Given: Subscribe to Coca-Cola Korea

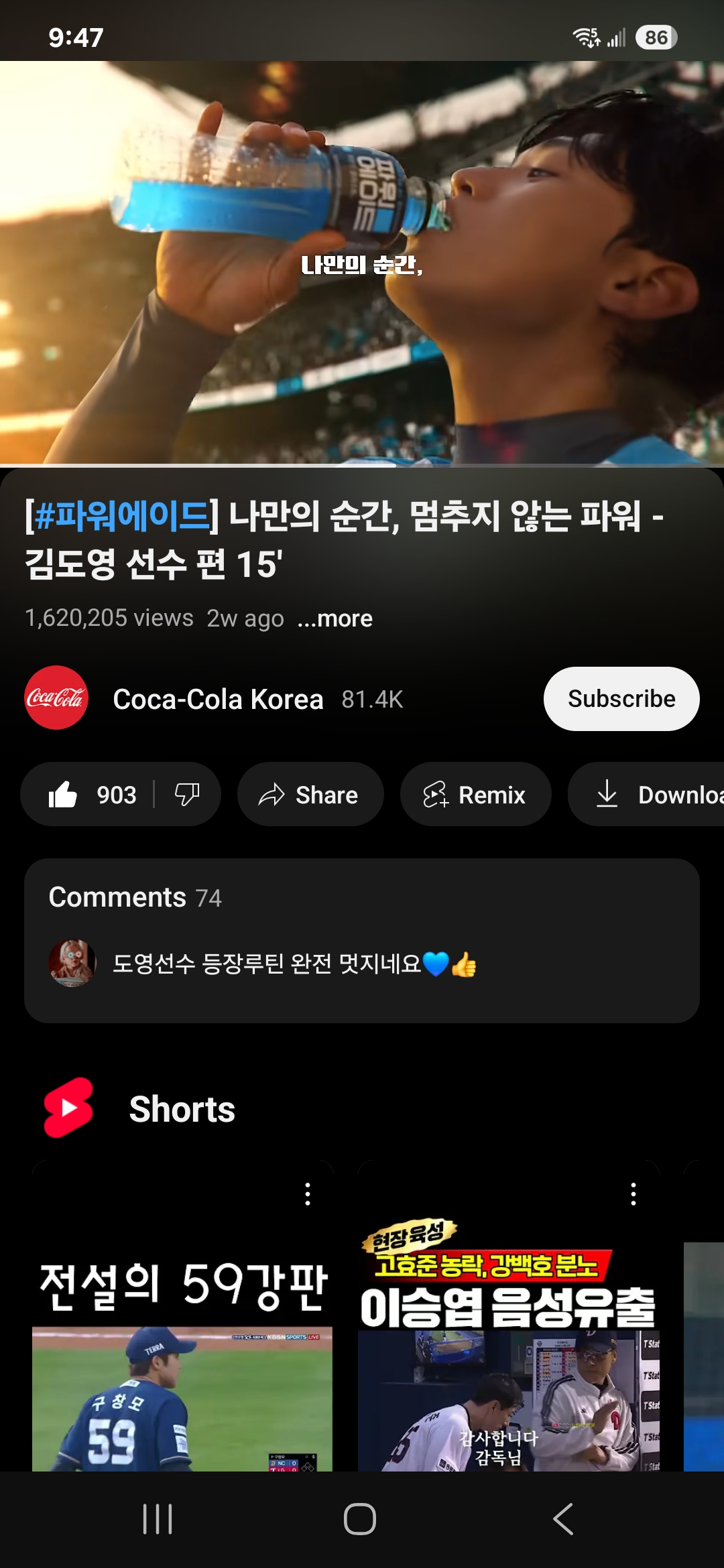Looking at the screenshot, I should click(621, 699).
